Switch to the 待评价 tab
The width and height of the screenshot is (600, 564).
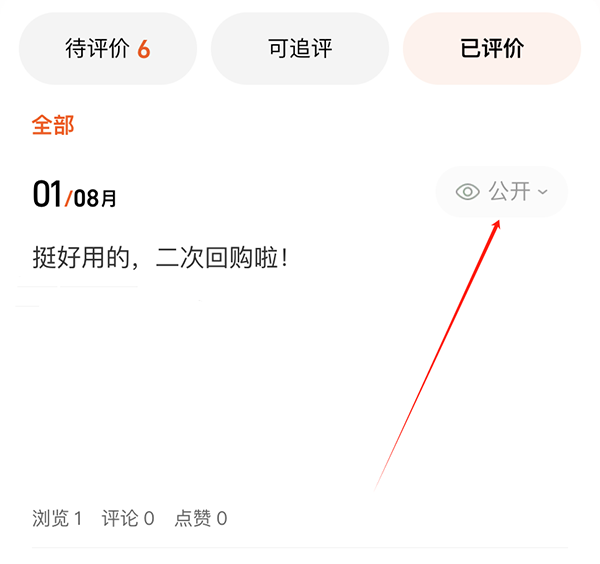tap(108, 49)
